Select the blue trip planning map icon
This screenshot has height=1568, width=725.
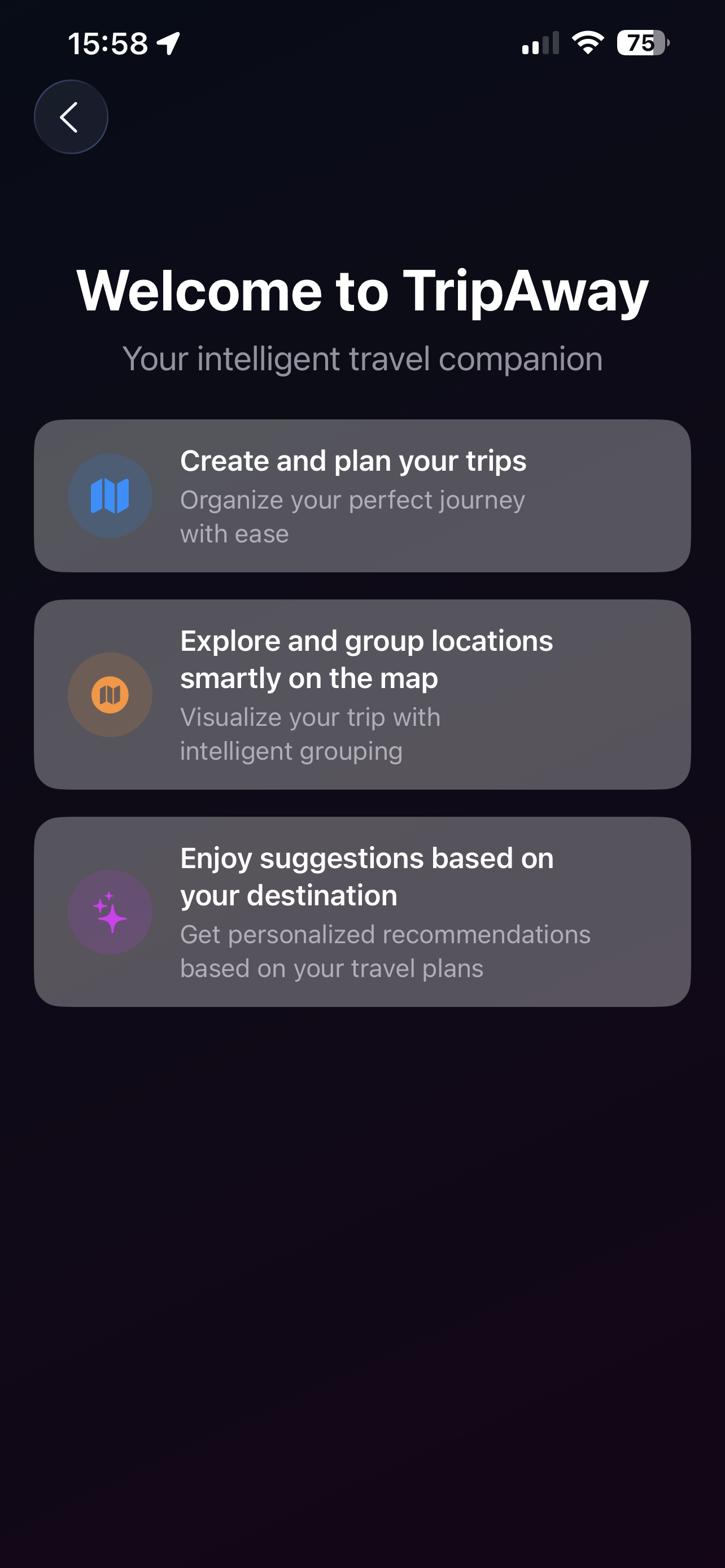pyautogui.click(x=110, y=496)
